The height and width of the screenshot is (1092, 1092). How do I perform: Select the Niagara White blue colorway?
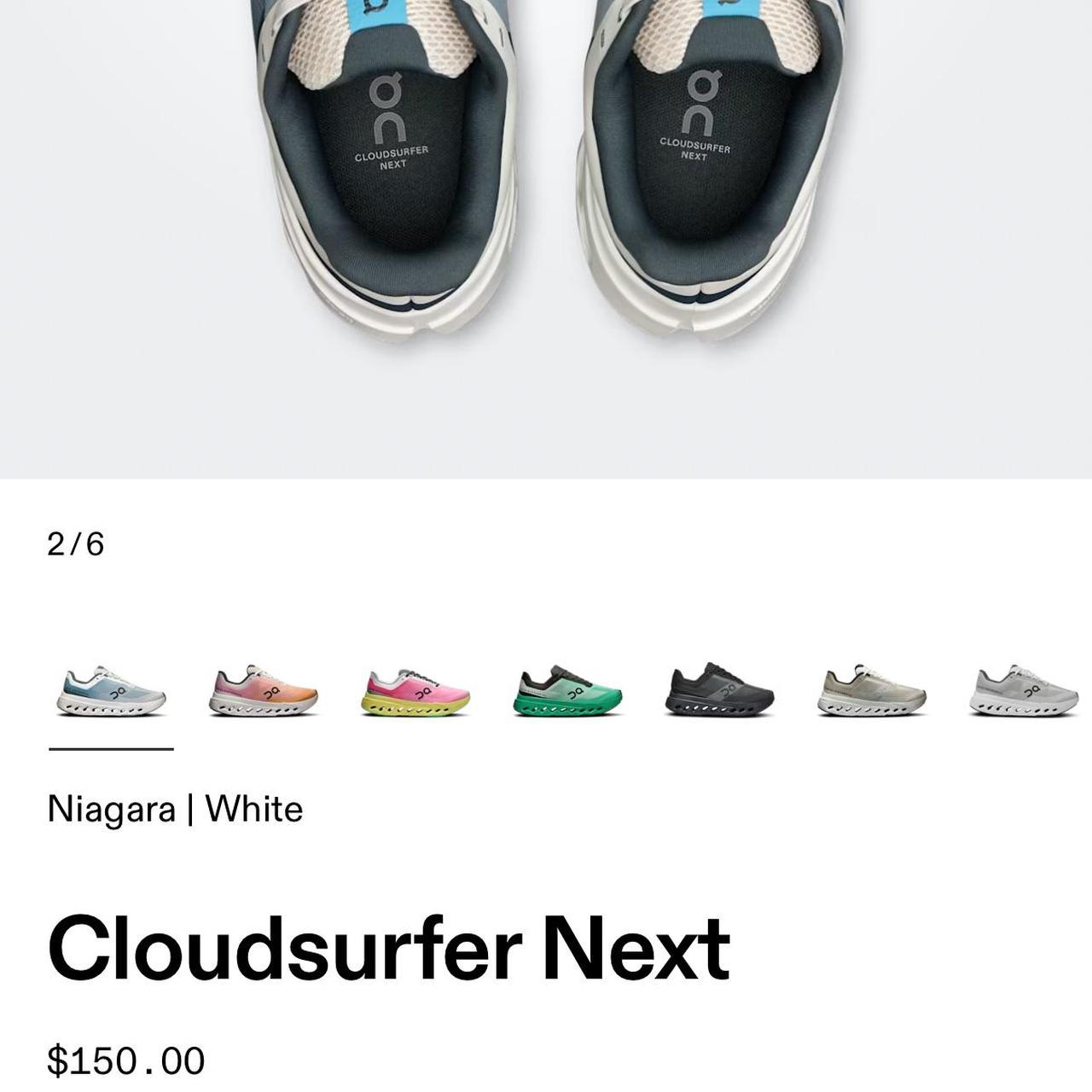click(x=111, y=691)
